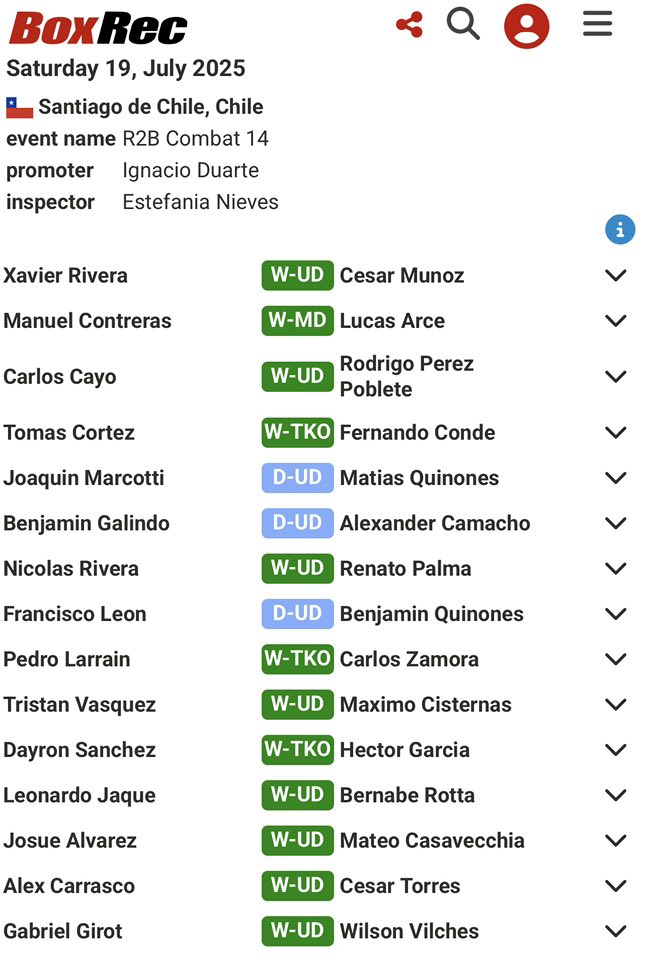This screenshot has height=960, width=646.
Task: View Benjamin Quinones's boxer profile
Action: click(431, 614)
